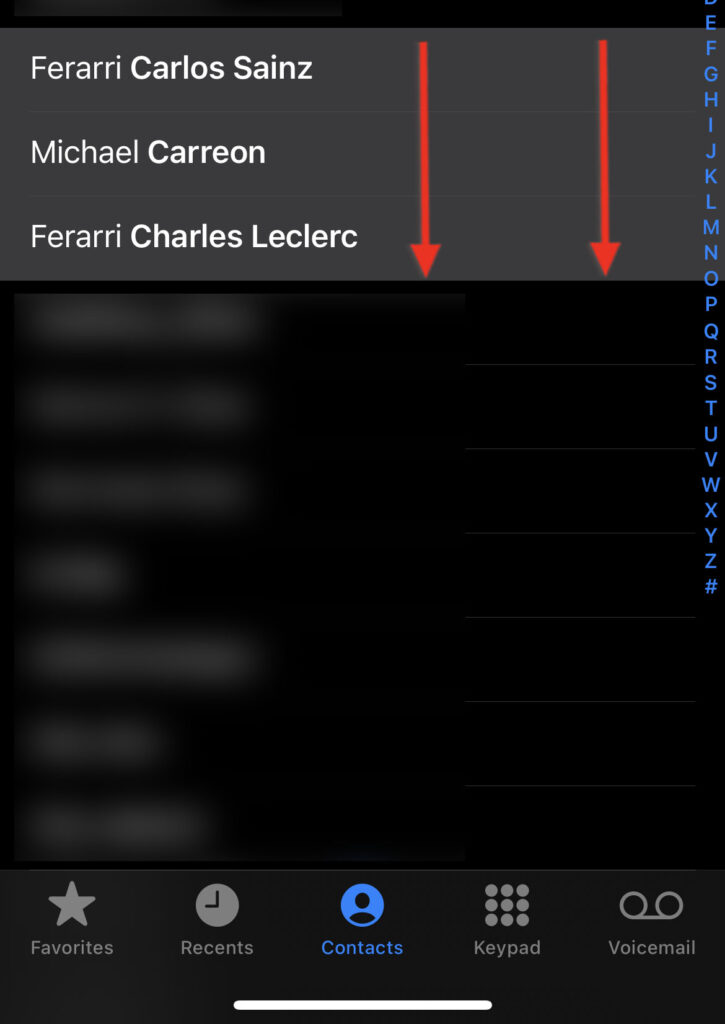Tap the dial pad grid icon
The width and height of the screenshot is (725, 1024).
[x=507, y=907]
